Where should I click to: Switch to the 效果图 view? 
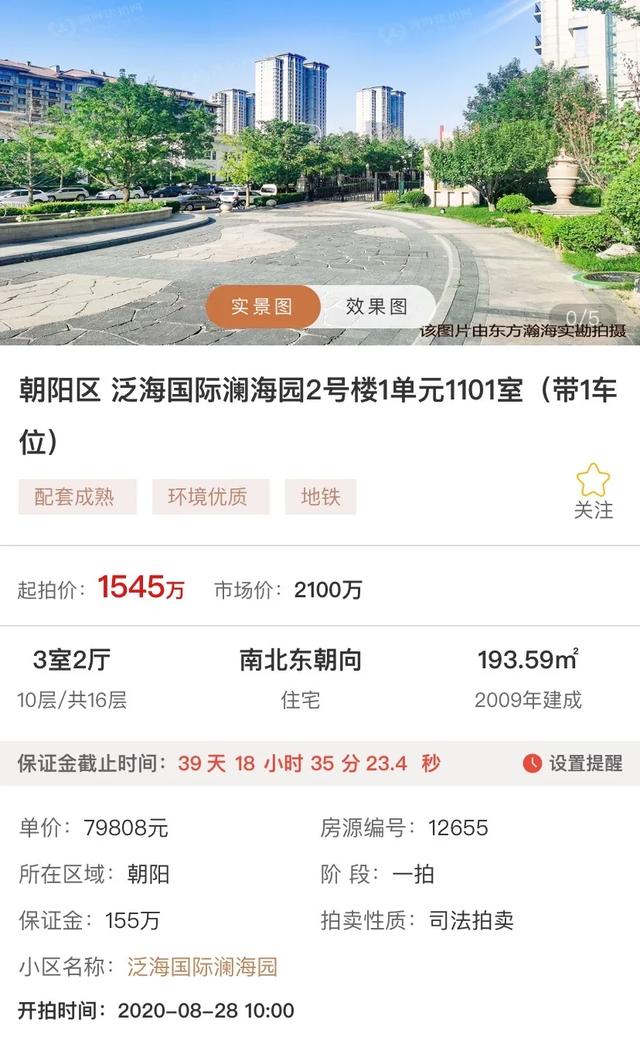pyautogui.click(x=377, y=307)
